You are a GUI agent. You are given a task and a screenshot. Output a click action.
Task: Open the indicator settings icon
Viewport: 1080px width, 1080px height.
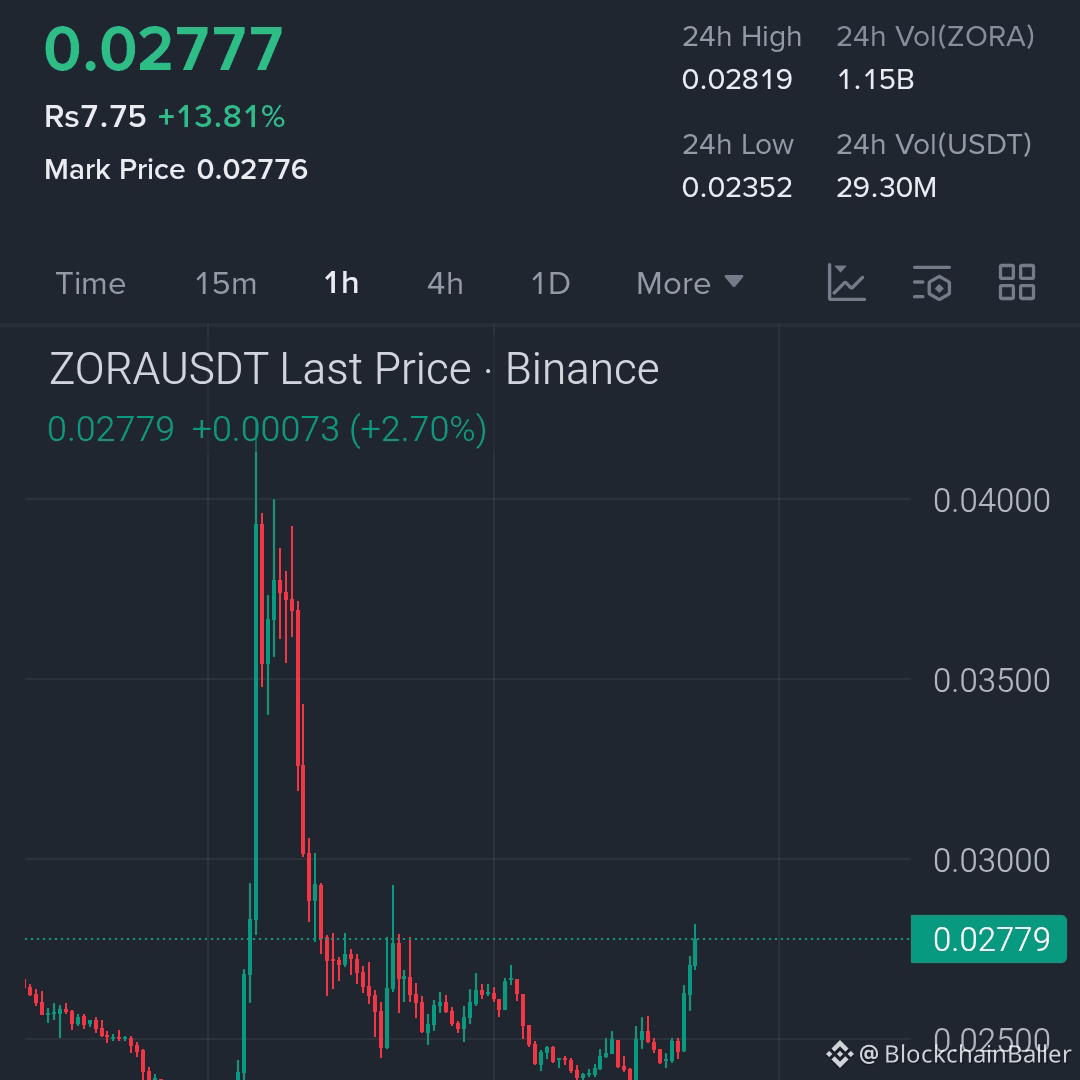click(931, 283)
